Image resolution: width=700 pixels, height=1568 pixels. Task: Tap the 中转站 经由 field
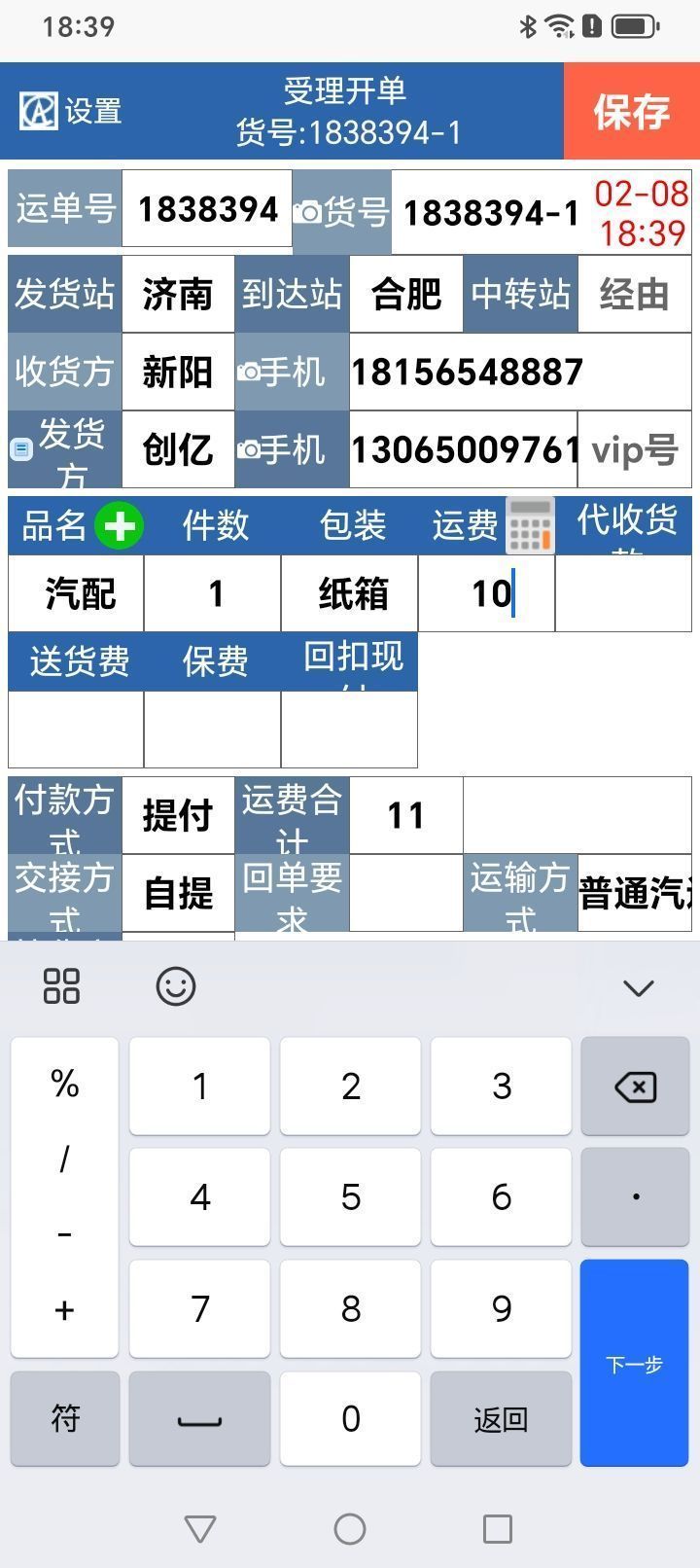[634, 294]
